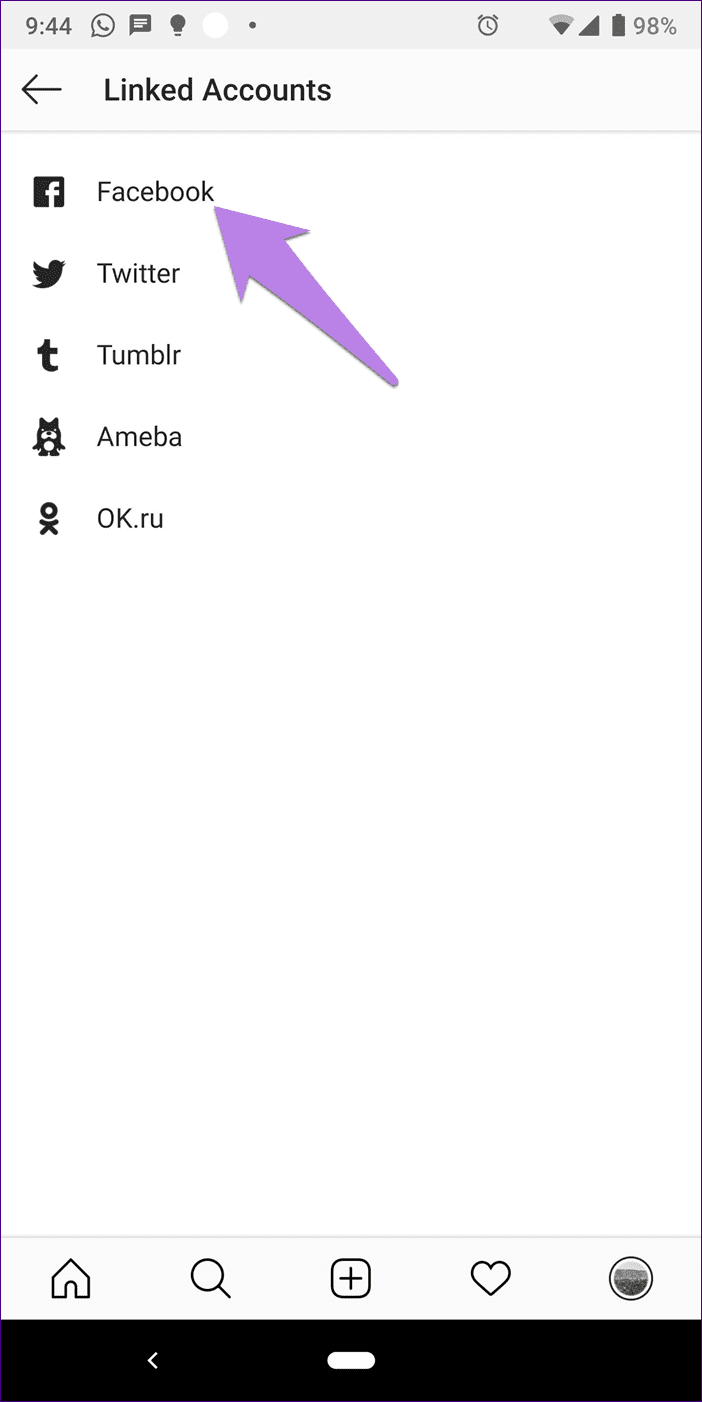This screenshot has width=702, height=1402.
Task: Select the OK.ru account row
Action: pos(130,519)
